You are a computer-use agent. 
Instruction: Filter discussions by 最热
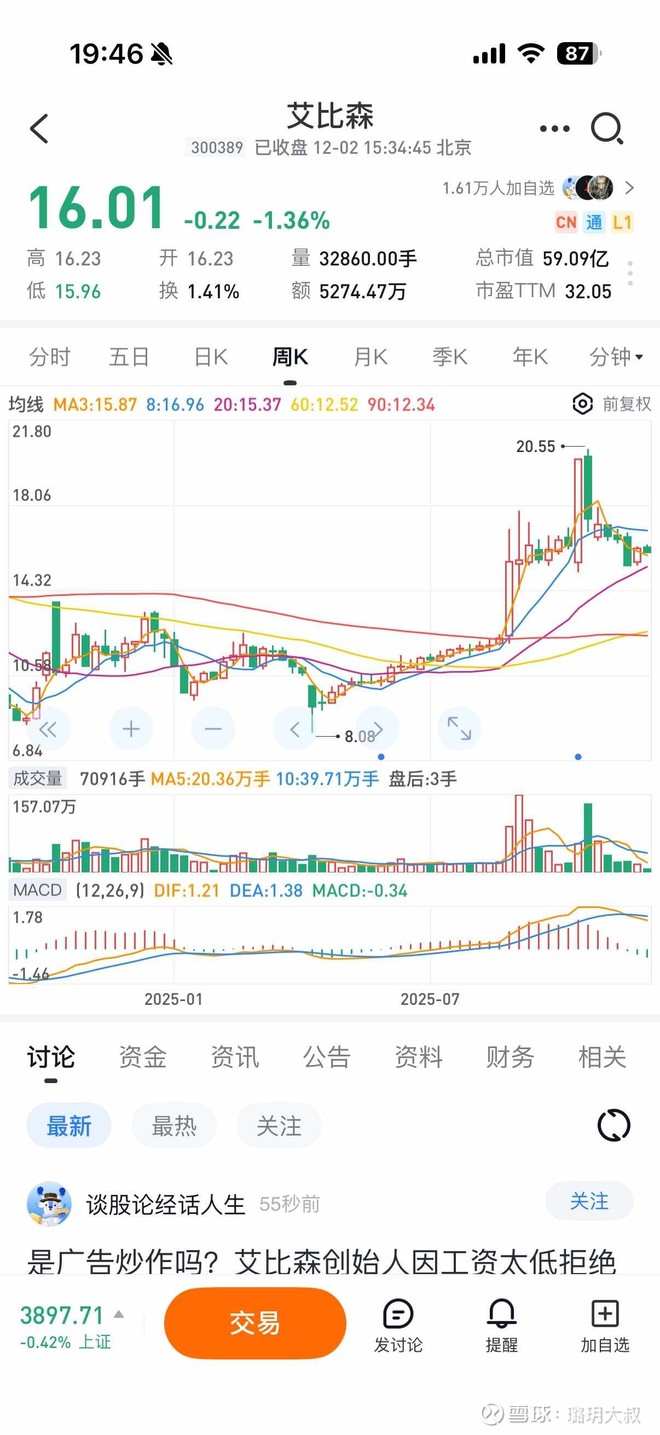pyautogui.click(x=174, y=1126)
